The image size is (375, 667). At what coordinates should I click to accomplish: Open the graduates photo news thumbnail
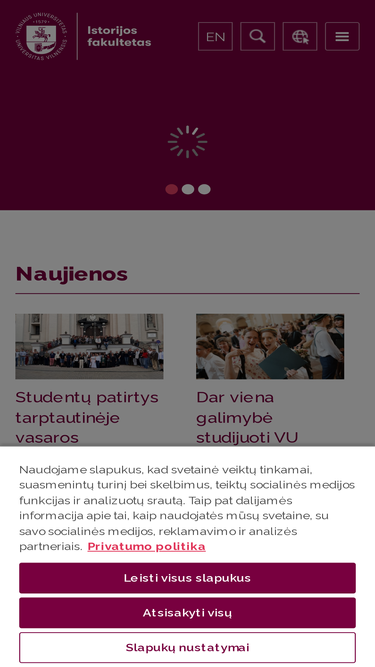[x=270, y=346]
